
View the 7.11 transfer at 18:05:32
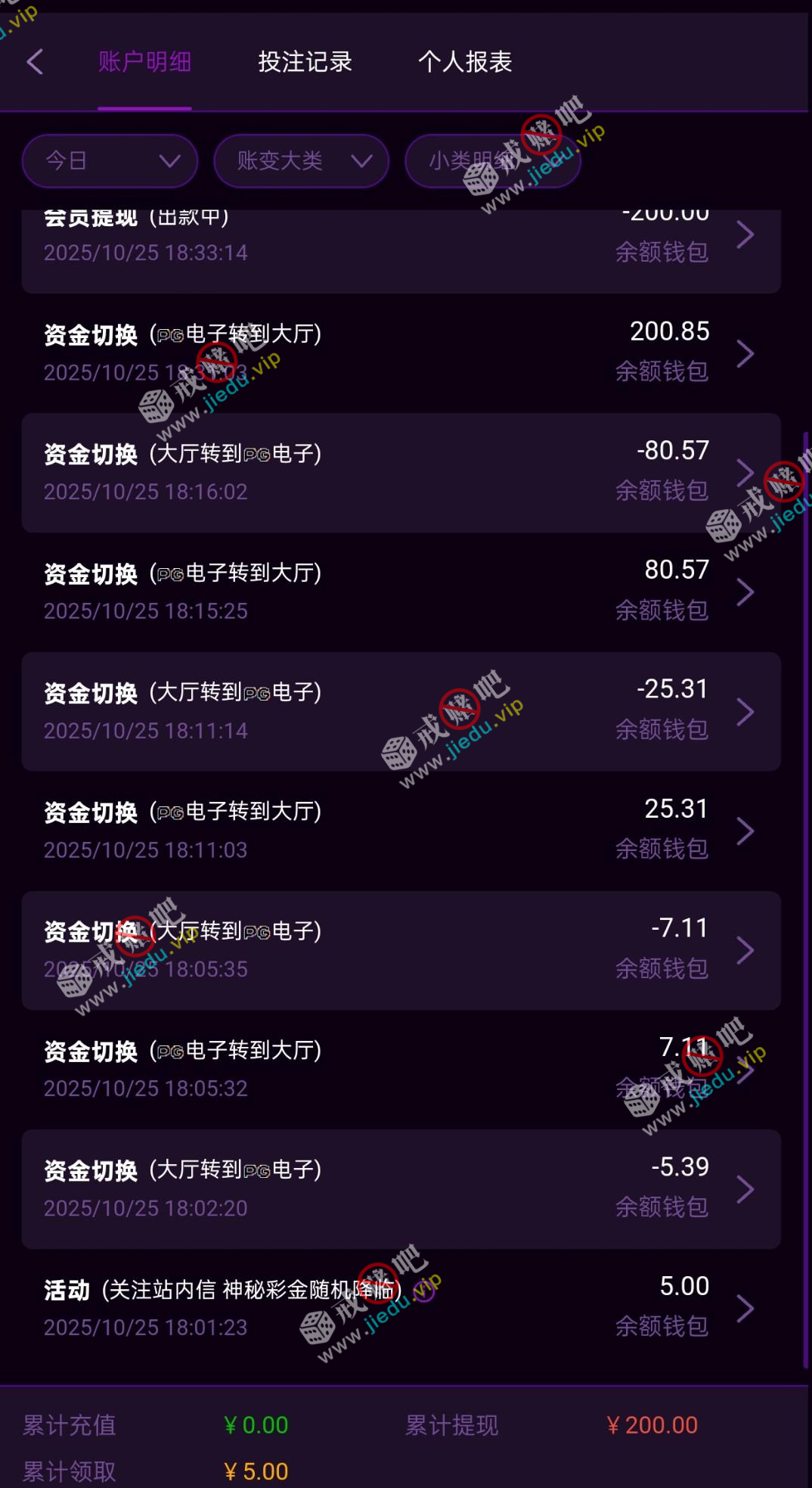(x=401, y=1069)
